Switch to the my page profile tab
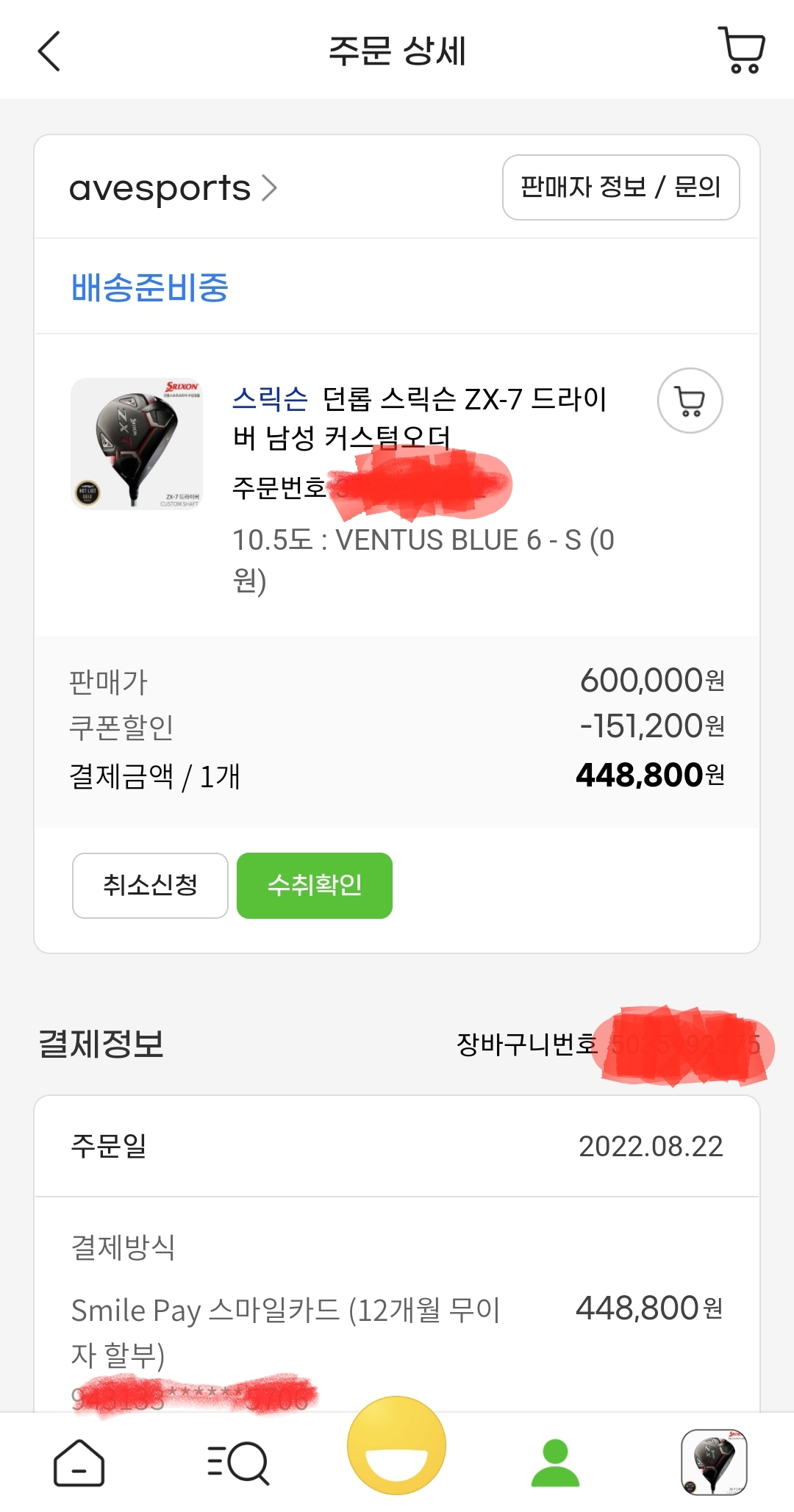Viewport: 794px width, 1512px height. coord(555,1463)
